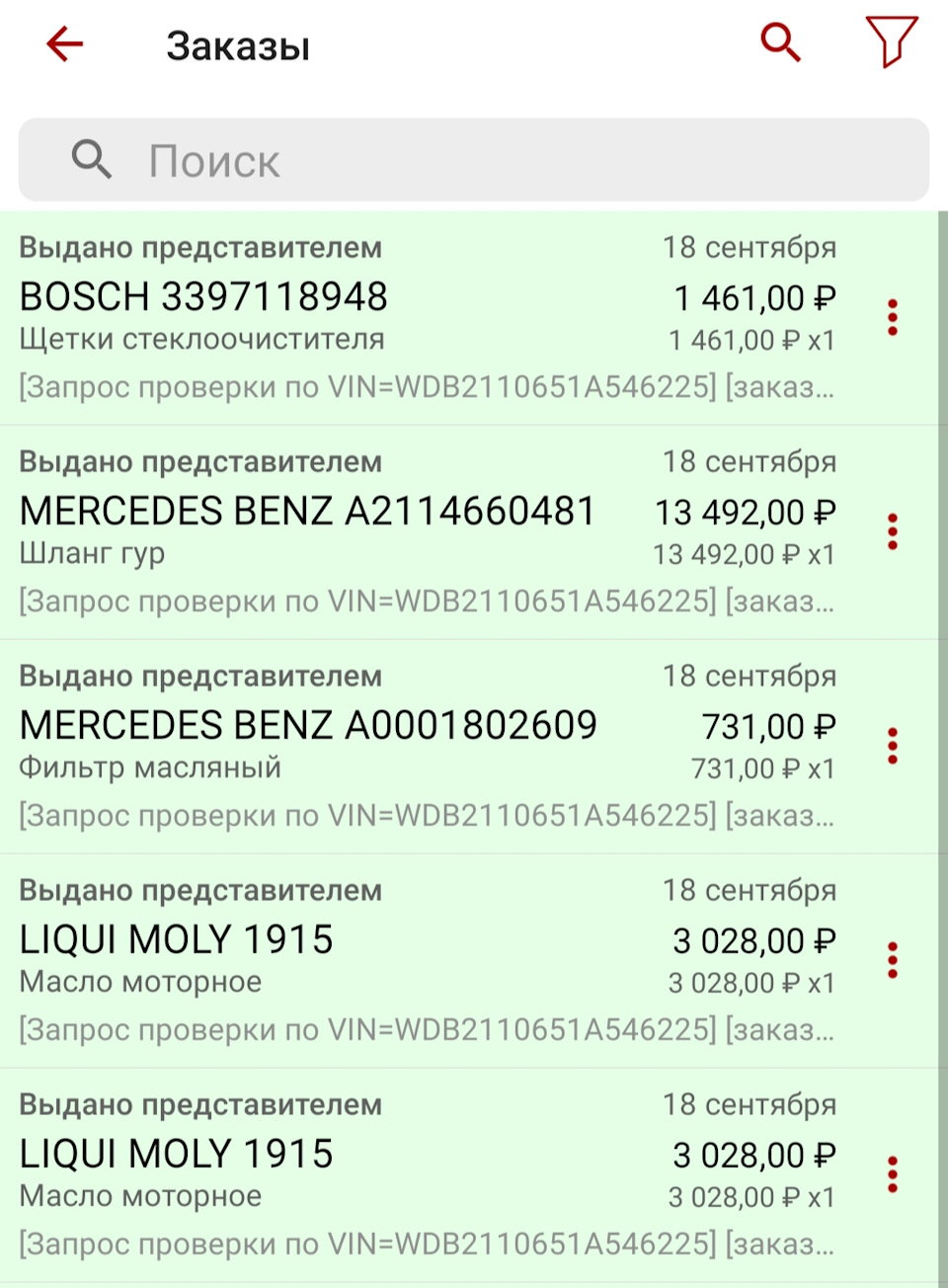Open three-dot menu for BOSCH 3397118948 order

tap(894, 316)
